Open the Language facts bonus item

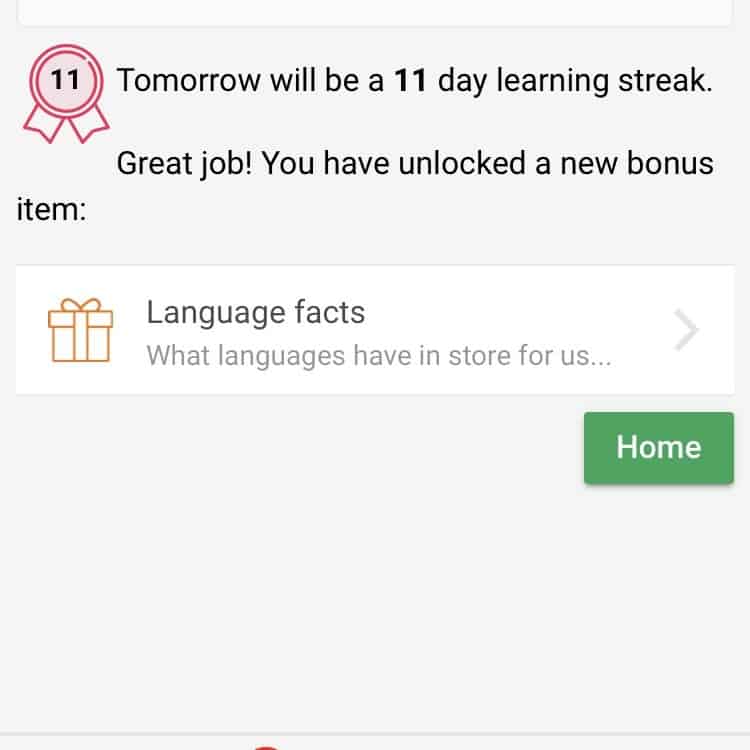click(374, 331)
